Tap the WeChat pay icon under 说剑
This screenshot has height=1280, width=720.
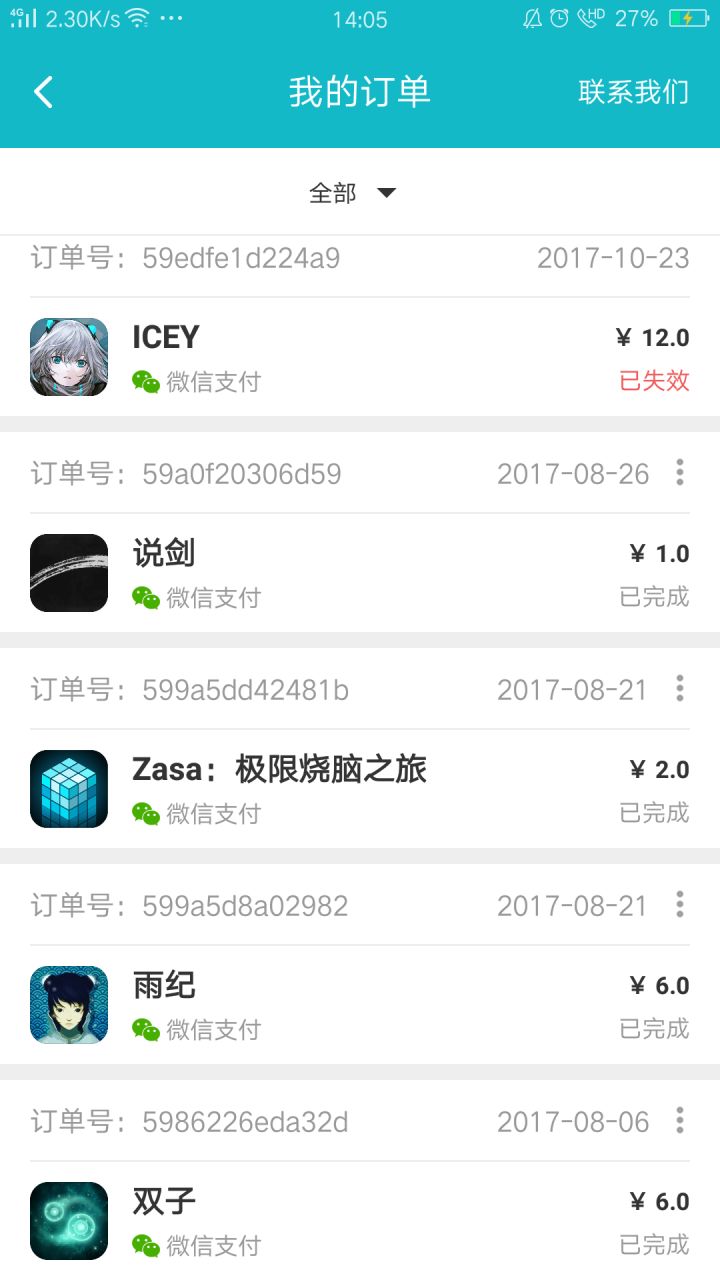pyautogui.click(x=146, y=598)
